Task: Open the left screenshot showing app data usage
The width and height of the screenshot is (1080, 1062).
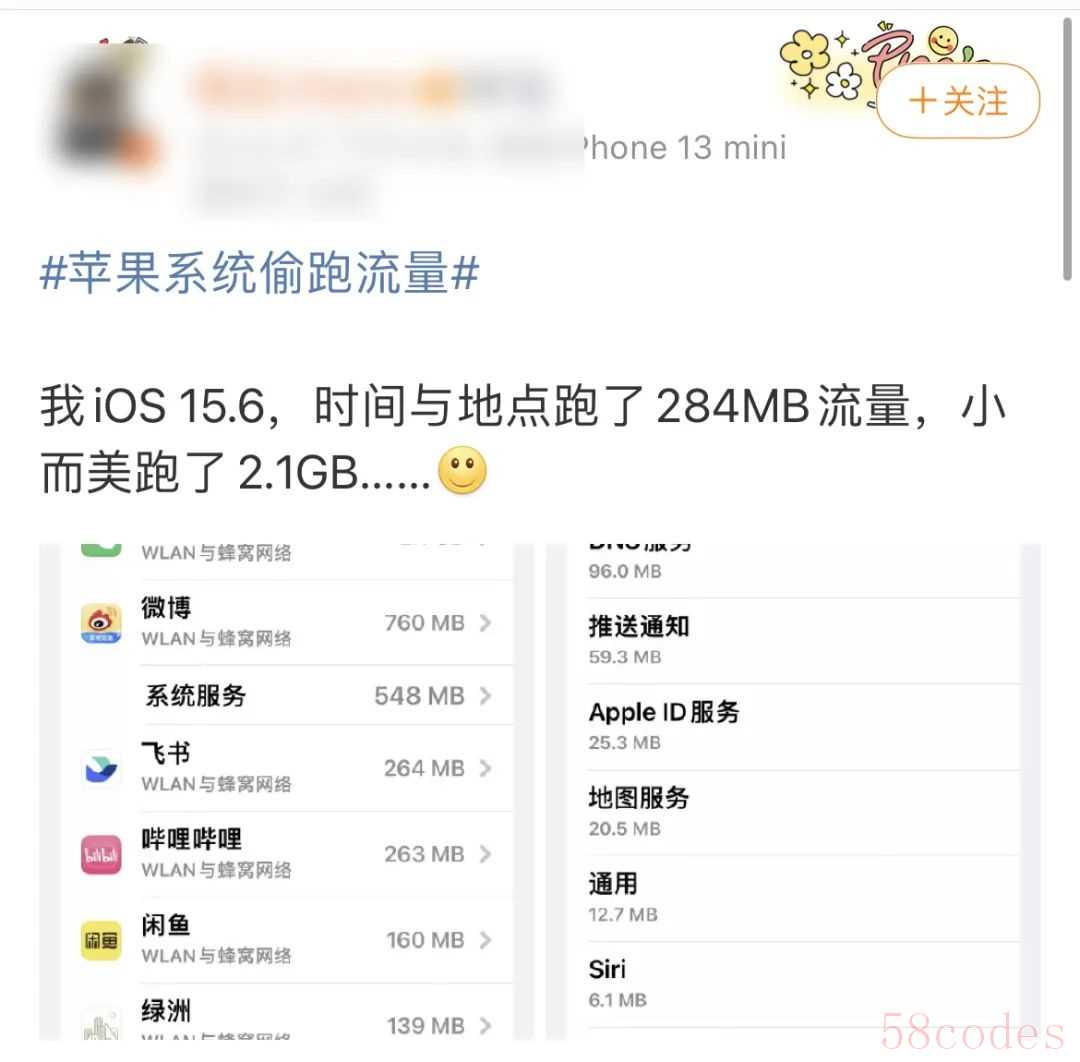Action: tap(288, 792)
